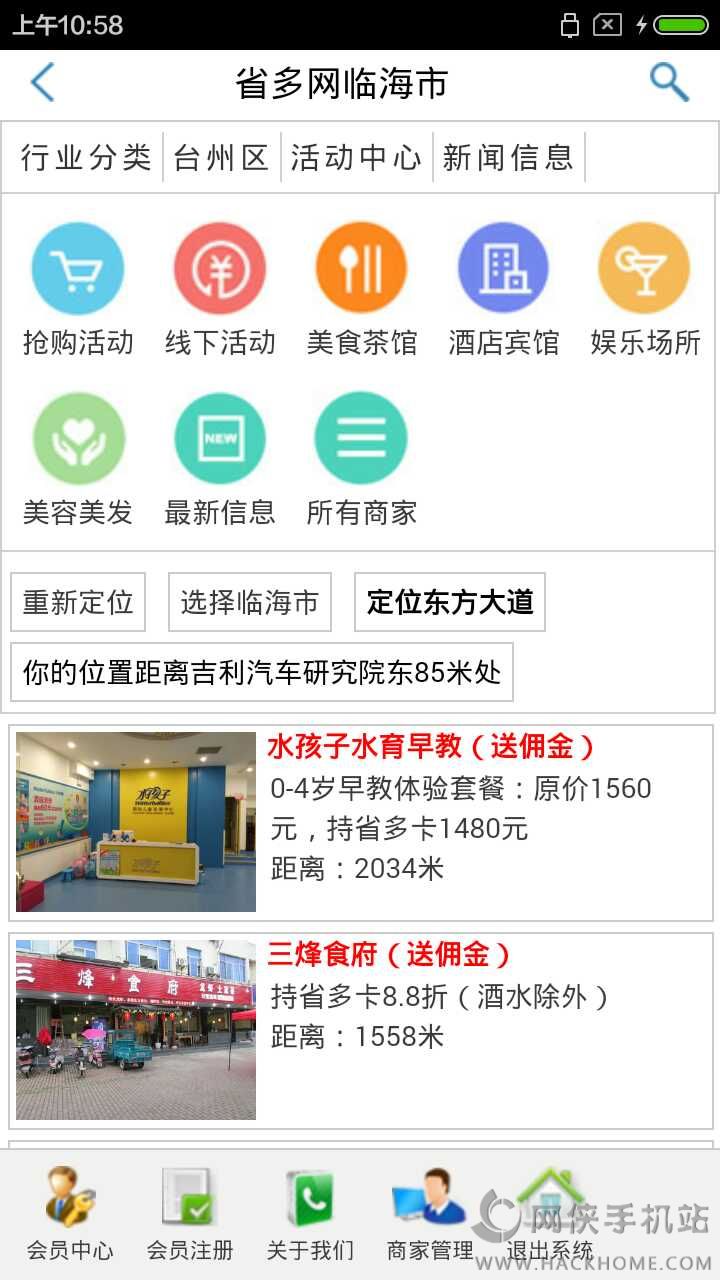Go back using the top-left arrow
This screenshot has height=1280, width=720.
pos(42,83)
